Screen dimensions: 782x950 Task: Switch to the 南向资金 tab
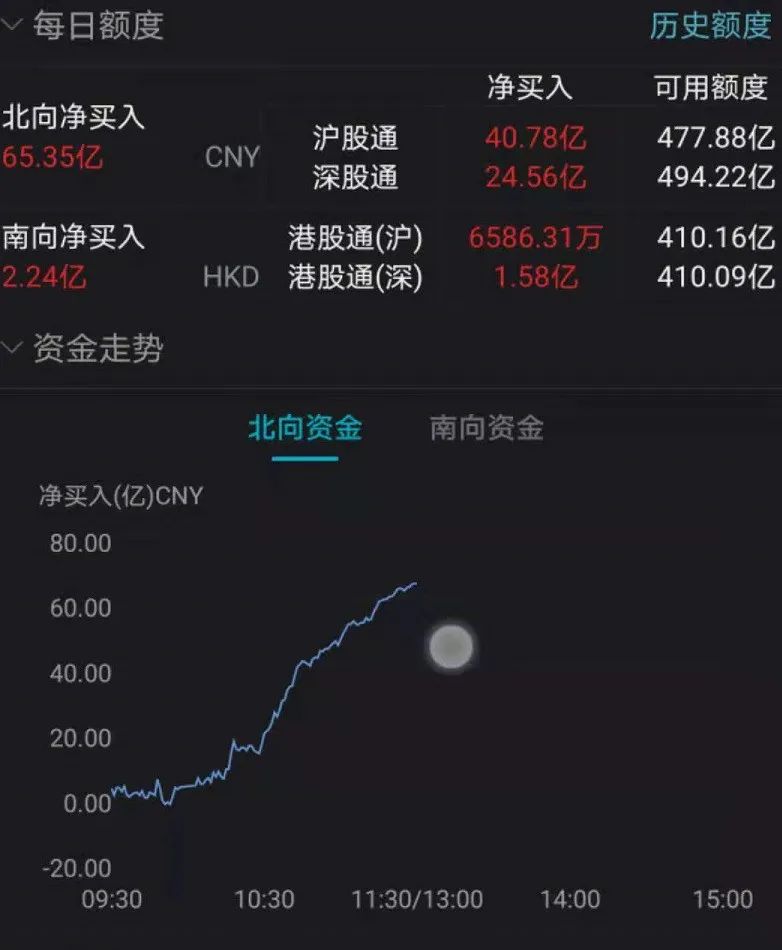point(487,429)
